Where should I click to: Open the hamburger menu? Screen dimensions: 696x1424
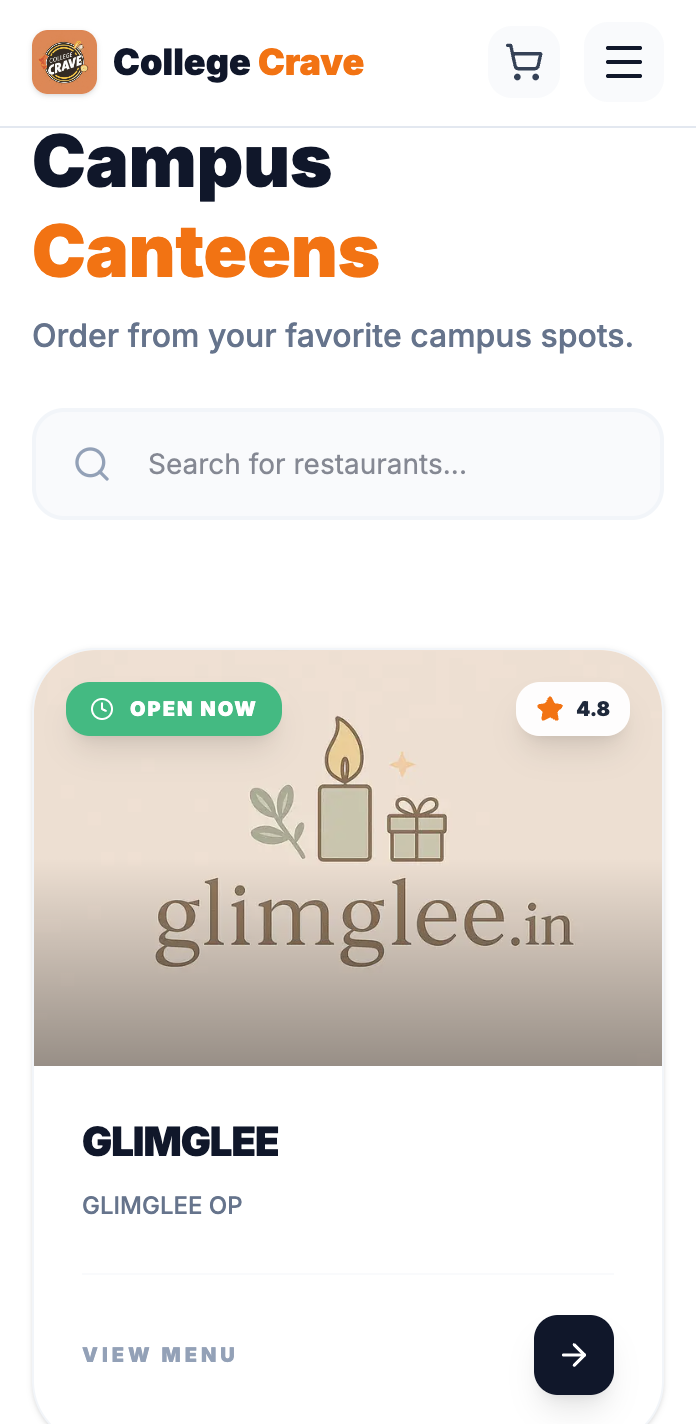point(623,62)
